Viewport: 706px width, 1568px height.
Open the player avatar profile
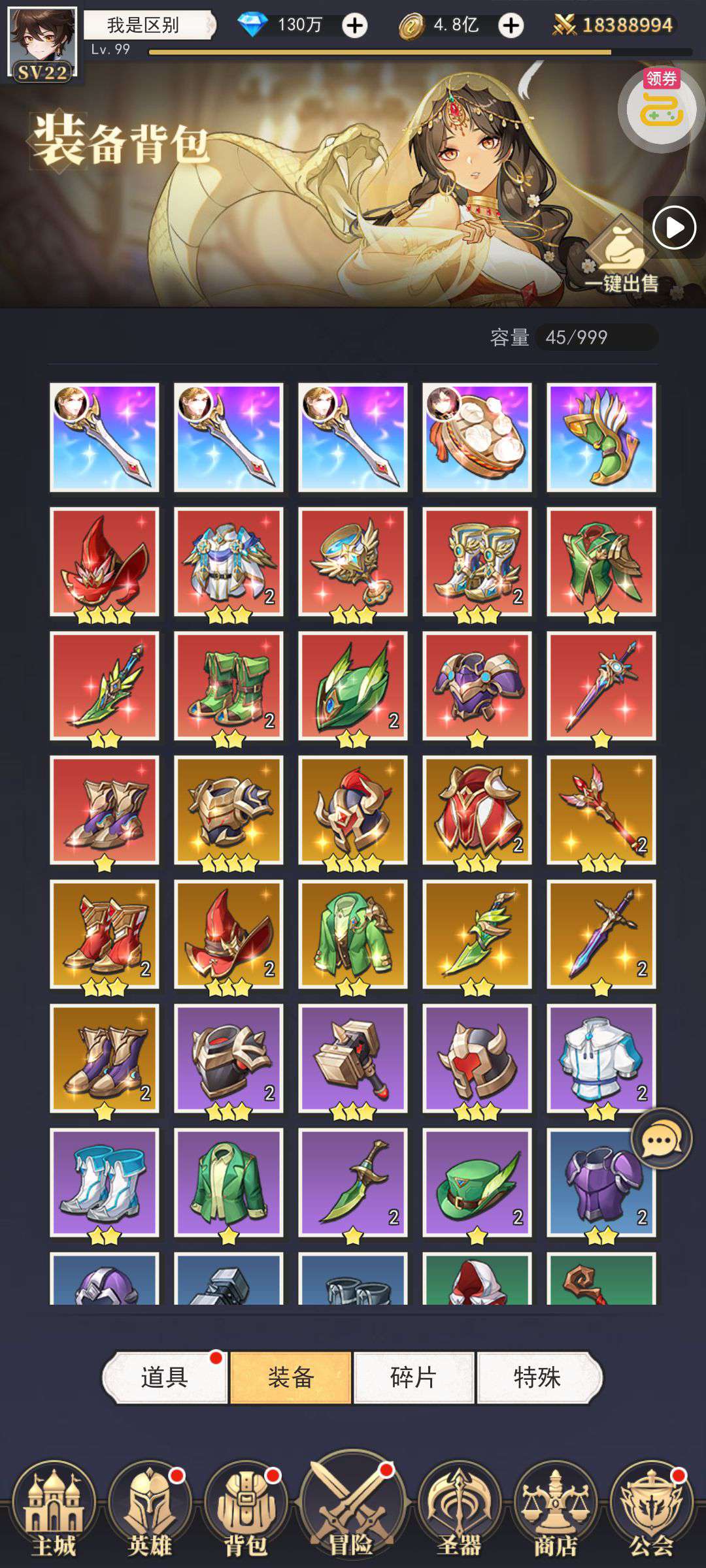point(42,43)
